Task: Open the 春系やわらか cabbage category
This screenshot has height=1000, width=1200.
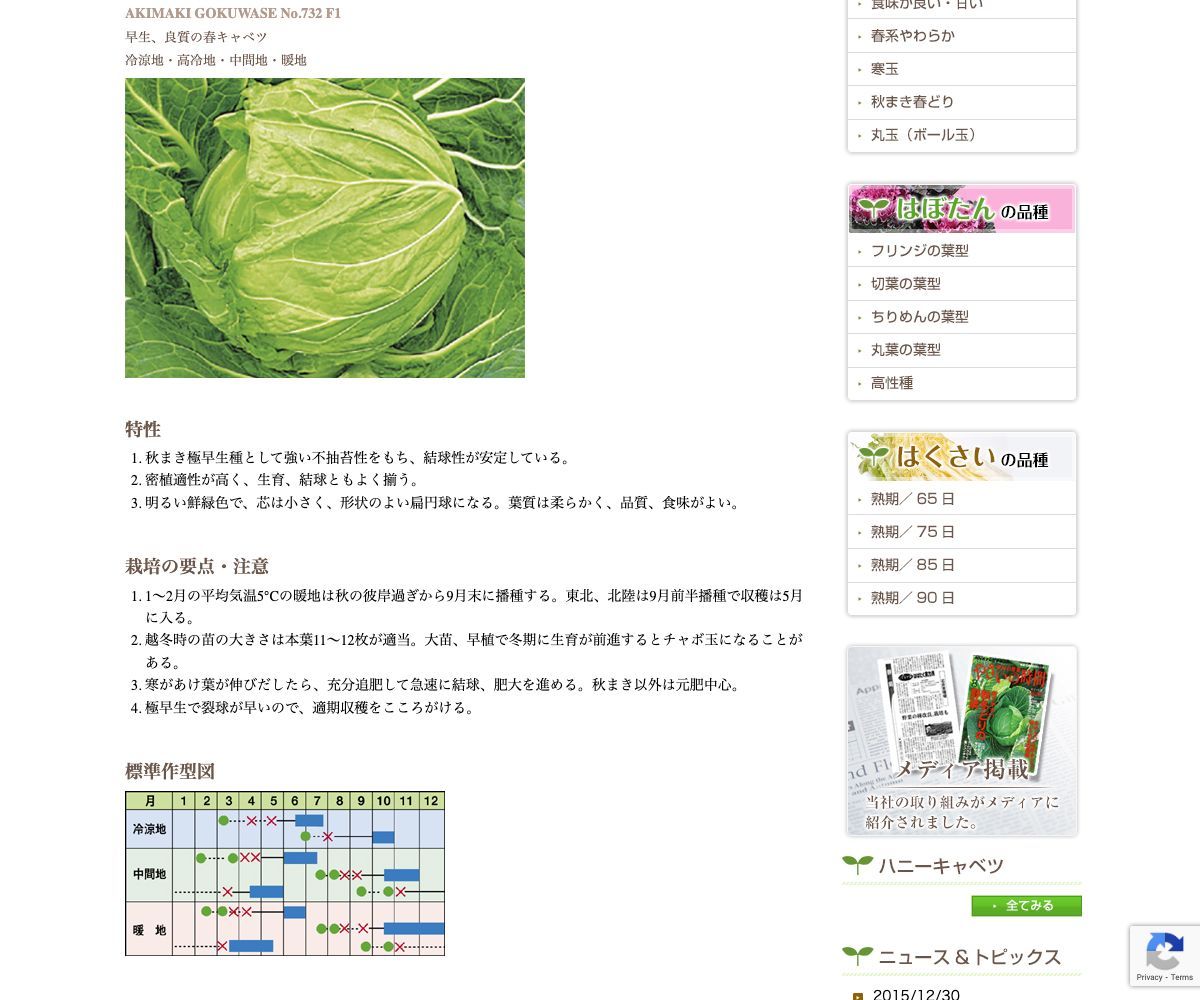Action: (x=912, y=36)
